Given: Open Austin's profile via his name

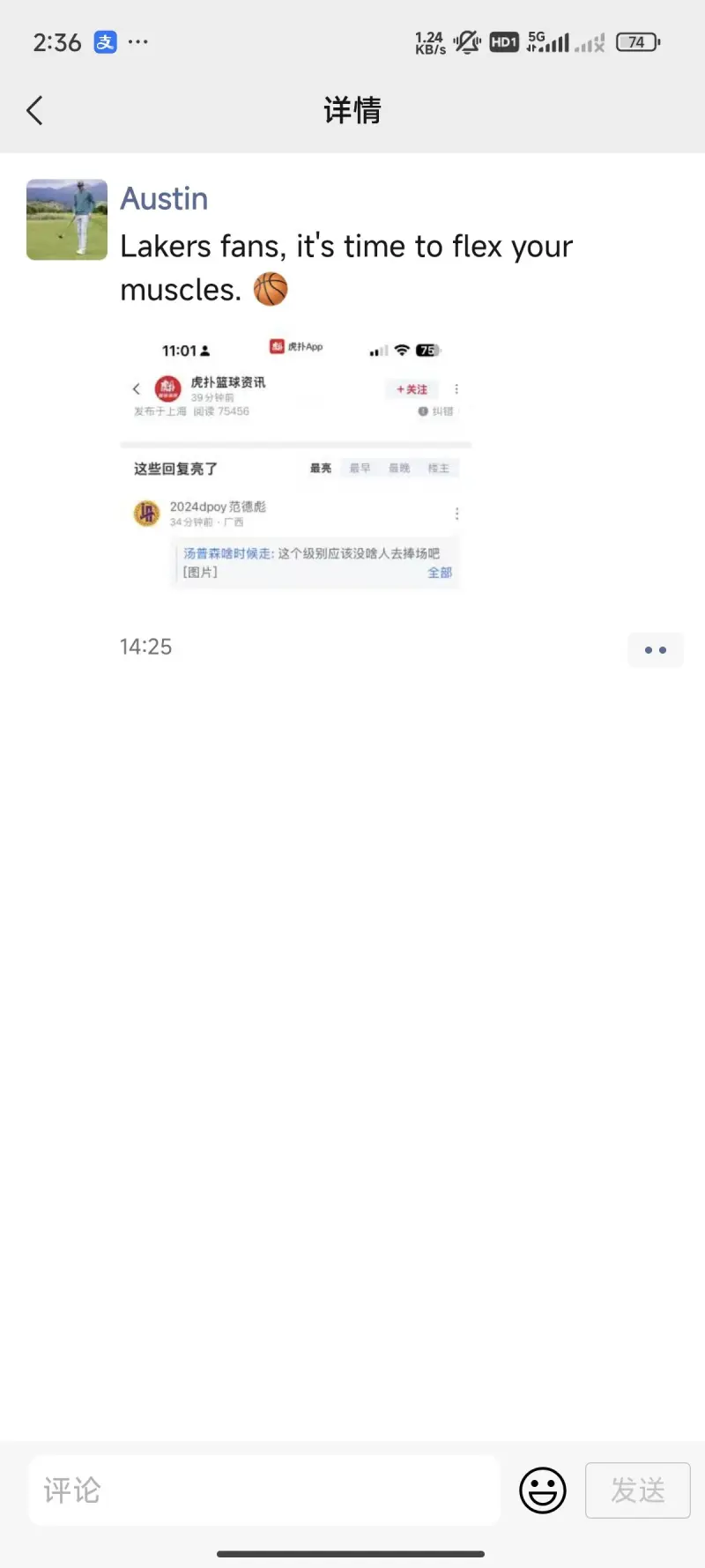Looking at the screenshot, I should 164,198.
